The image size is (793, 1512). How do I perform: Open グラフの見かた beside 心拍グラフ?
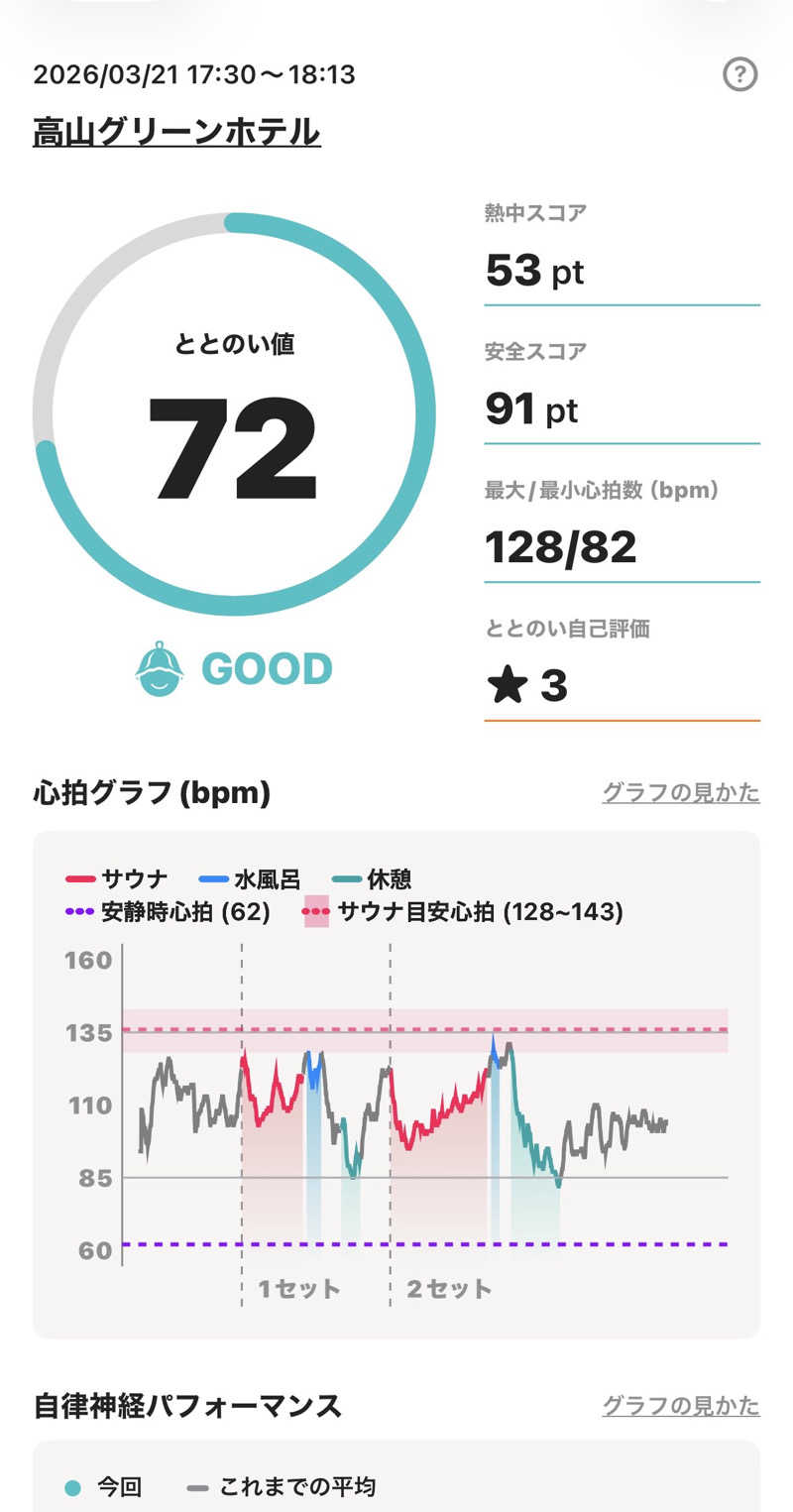point(681,792)
